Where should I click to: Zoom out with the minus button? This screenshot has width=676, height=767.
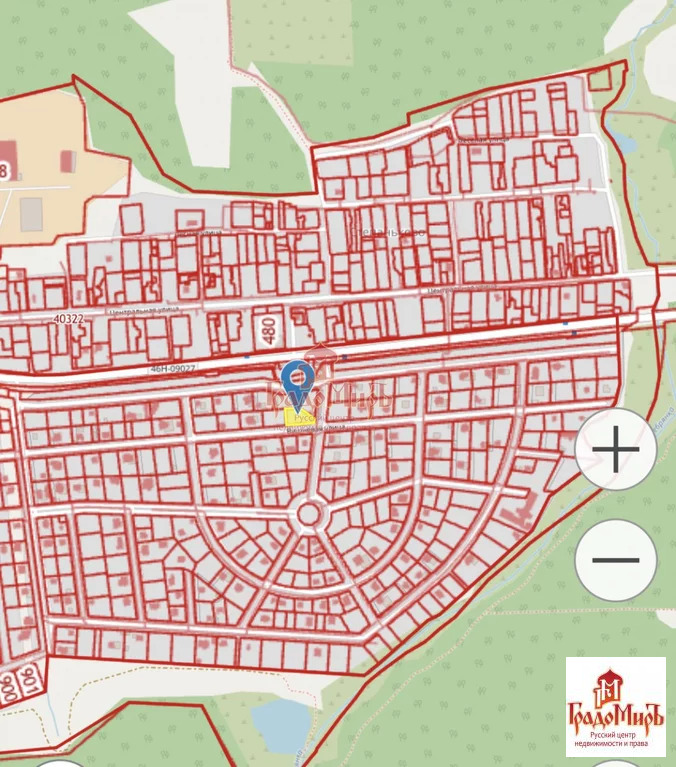[x=616, y=560]
